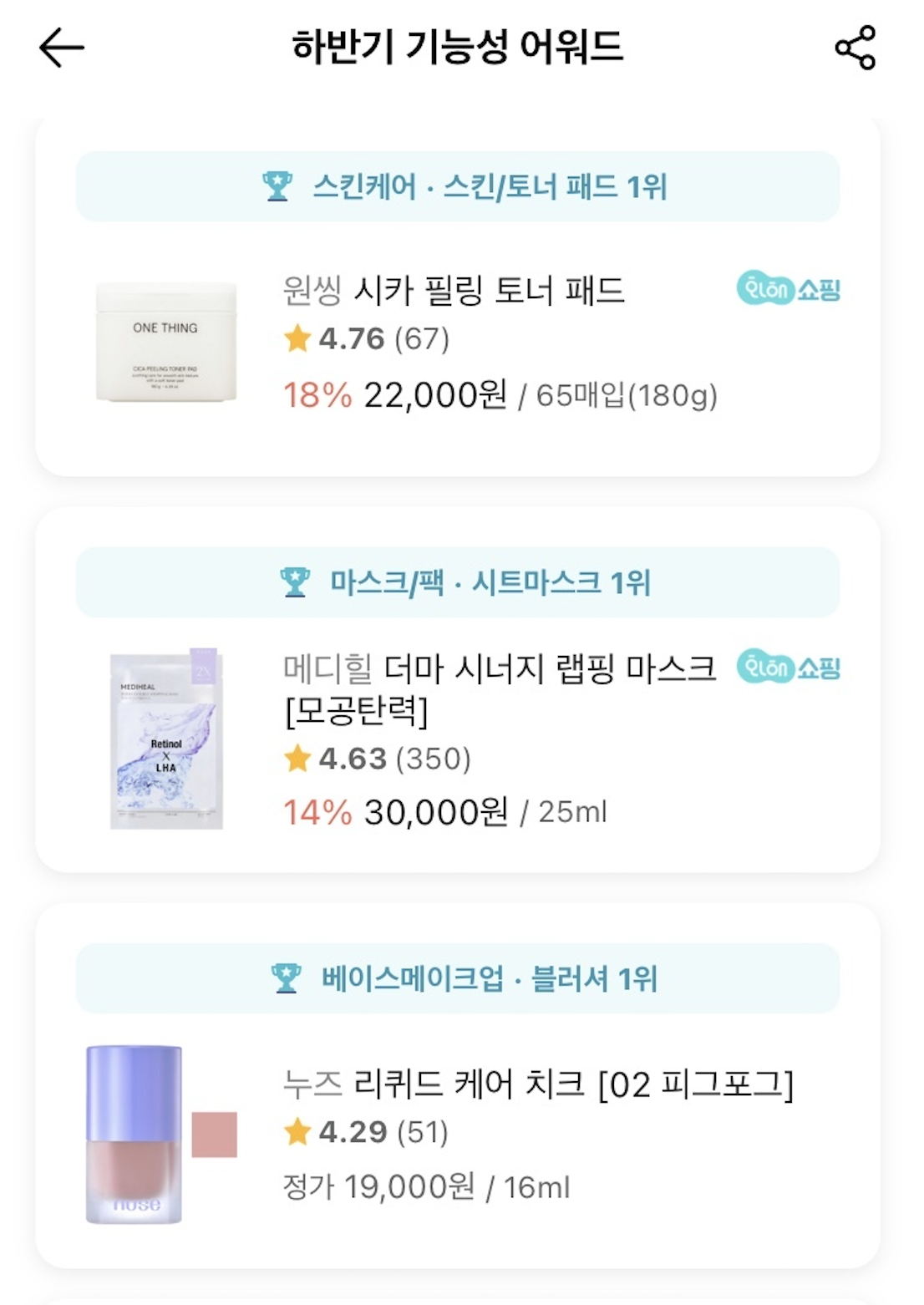The image size is (924, 1305).
Task: Tap the pink color swatch on 누즈 치크
Action: 214,1136
